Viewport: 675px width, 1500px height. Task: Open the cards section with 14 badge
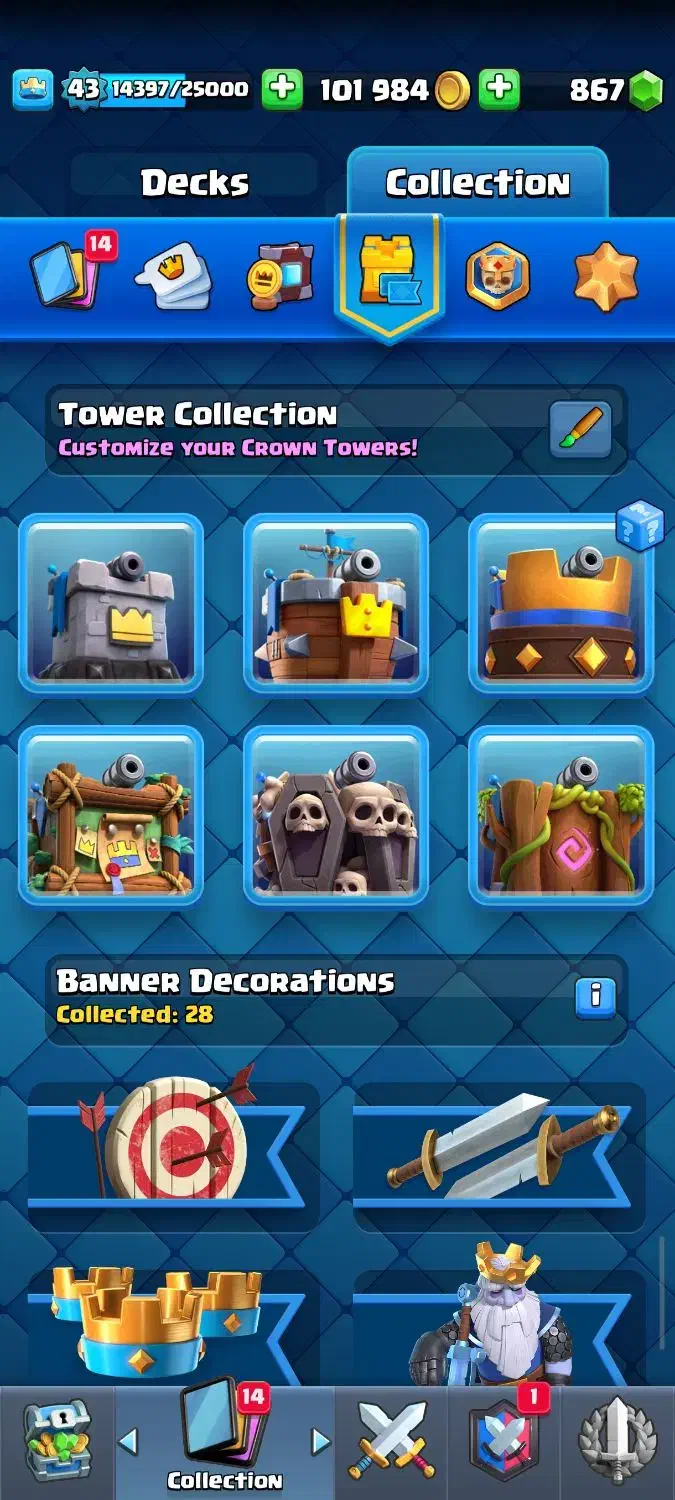(x=69, y=272)
